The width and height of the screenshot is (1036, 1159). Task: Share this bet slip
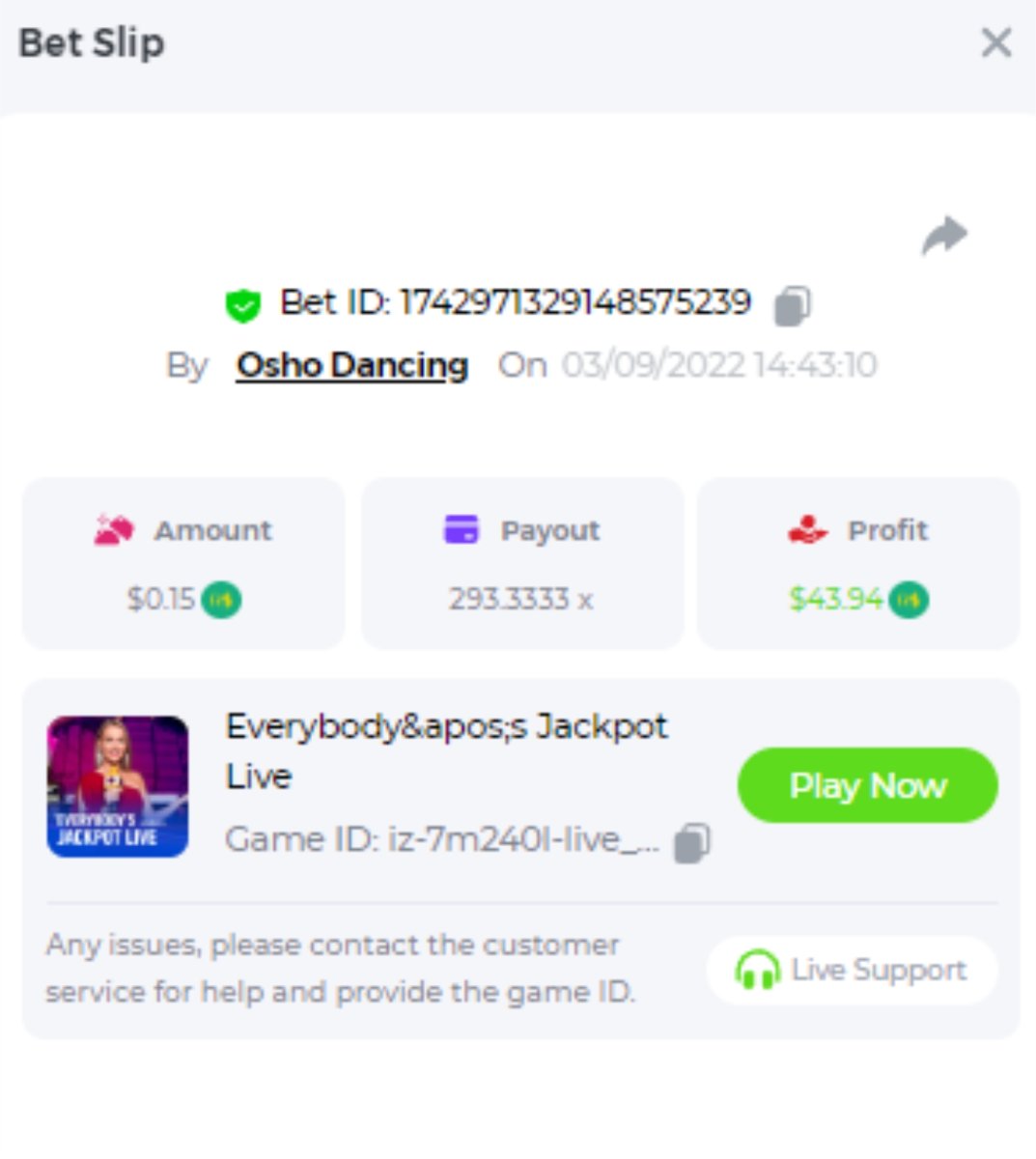pyautogui.click(x=944, y=236)
